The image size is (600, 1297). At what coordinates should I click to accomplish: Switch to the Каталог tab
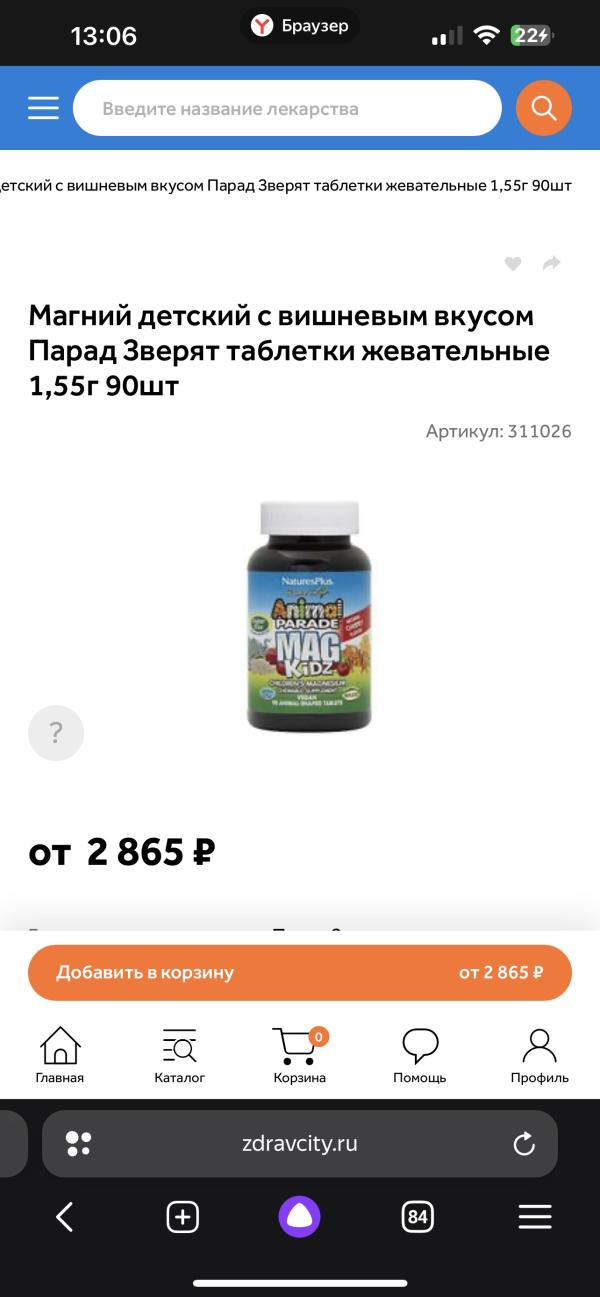point(180,1055)
